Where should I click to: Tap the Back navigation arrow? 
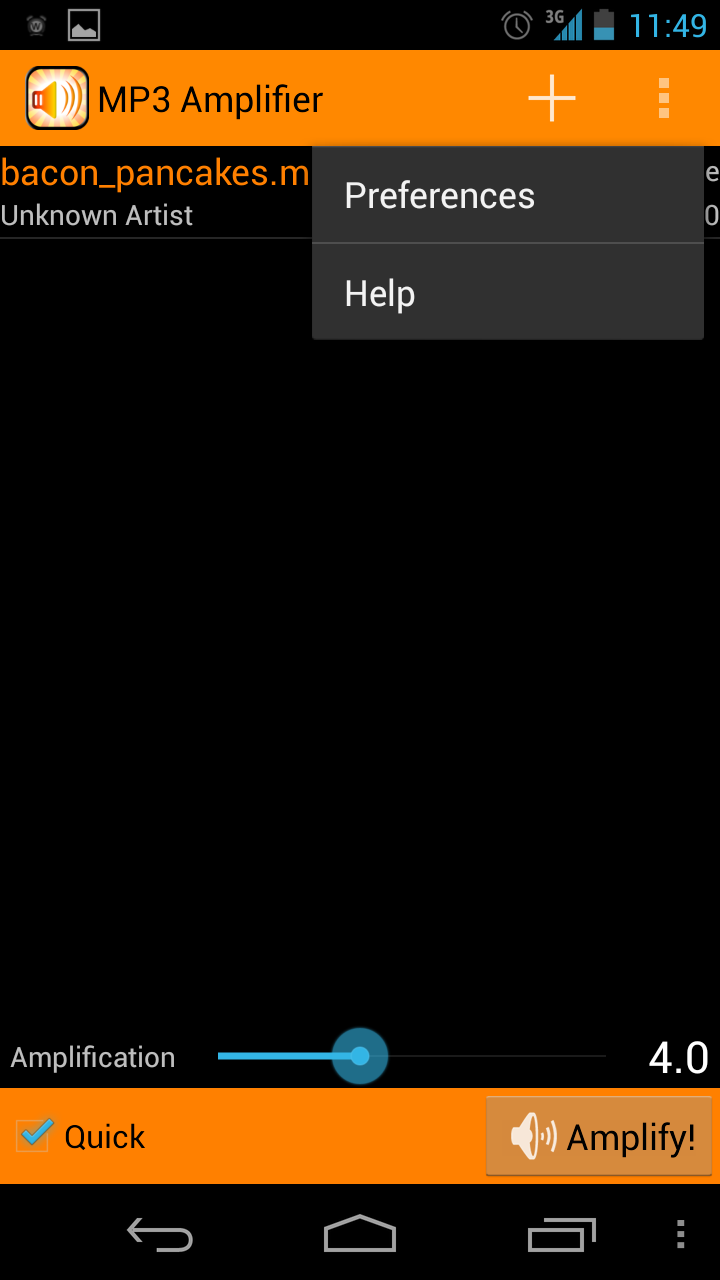point(160,1236)
